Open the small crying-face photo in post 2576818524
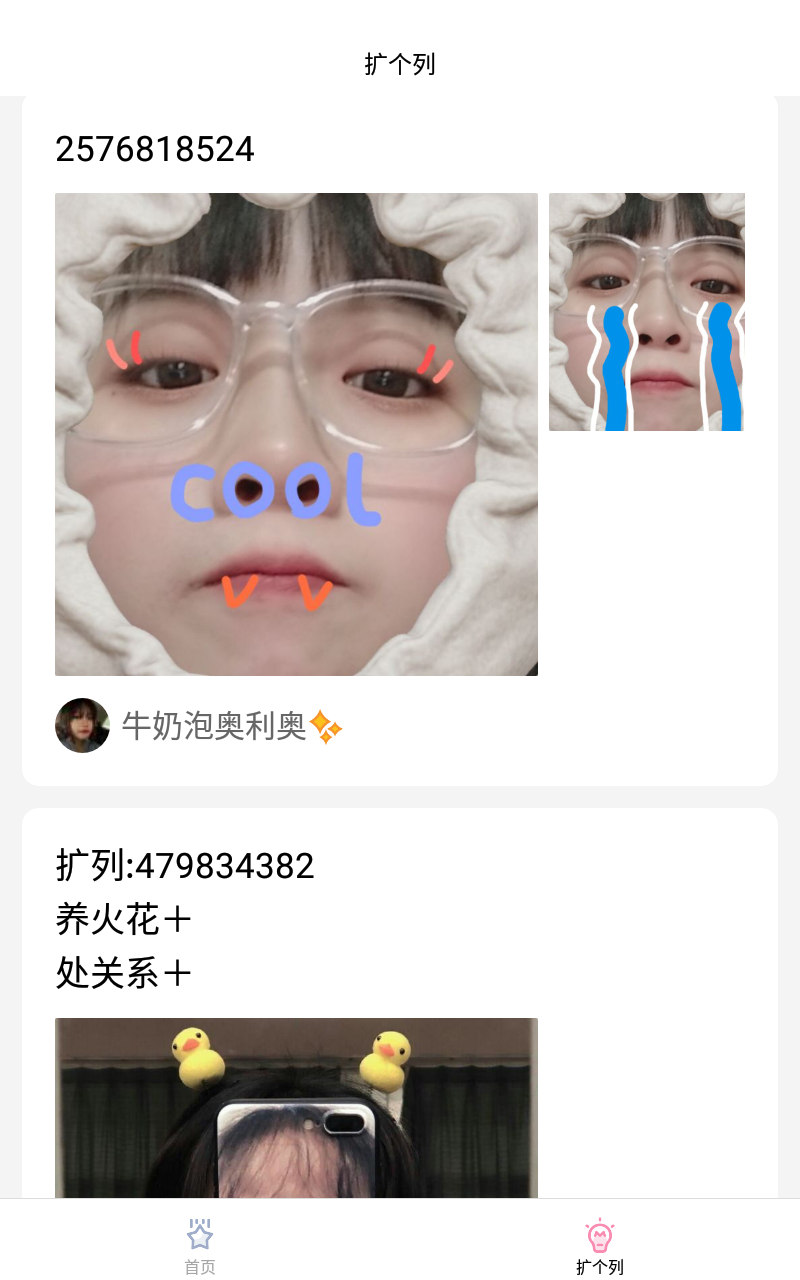Image resolution: width=800 pixels, height=1280 pixels. tap(647, 312)
